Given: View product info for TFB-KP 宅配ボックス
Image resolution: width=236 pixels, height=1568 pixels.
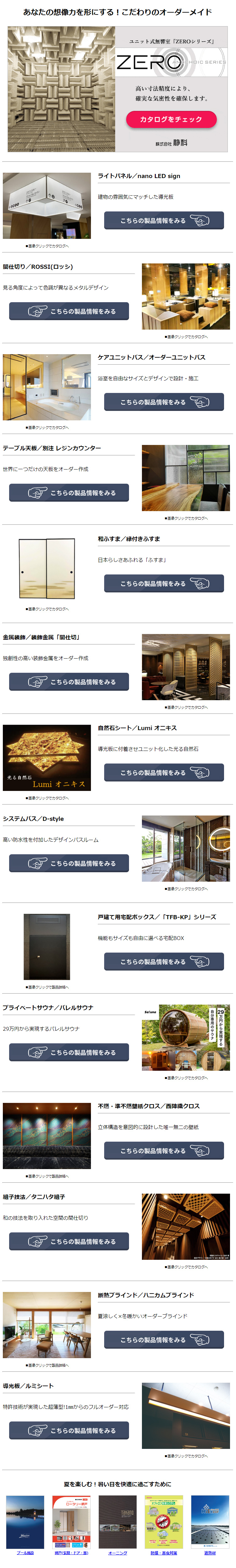Looking at the screenshot, I should point(164,962).
